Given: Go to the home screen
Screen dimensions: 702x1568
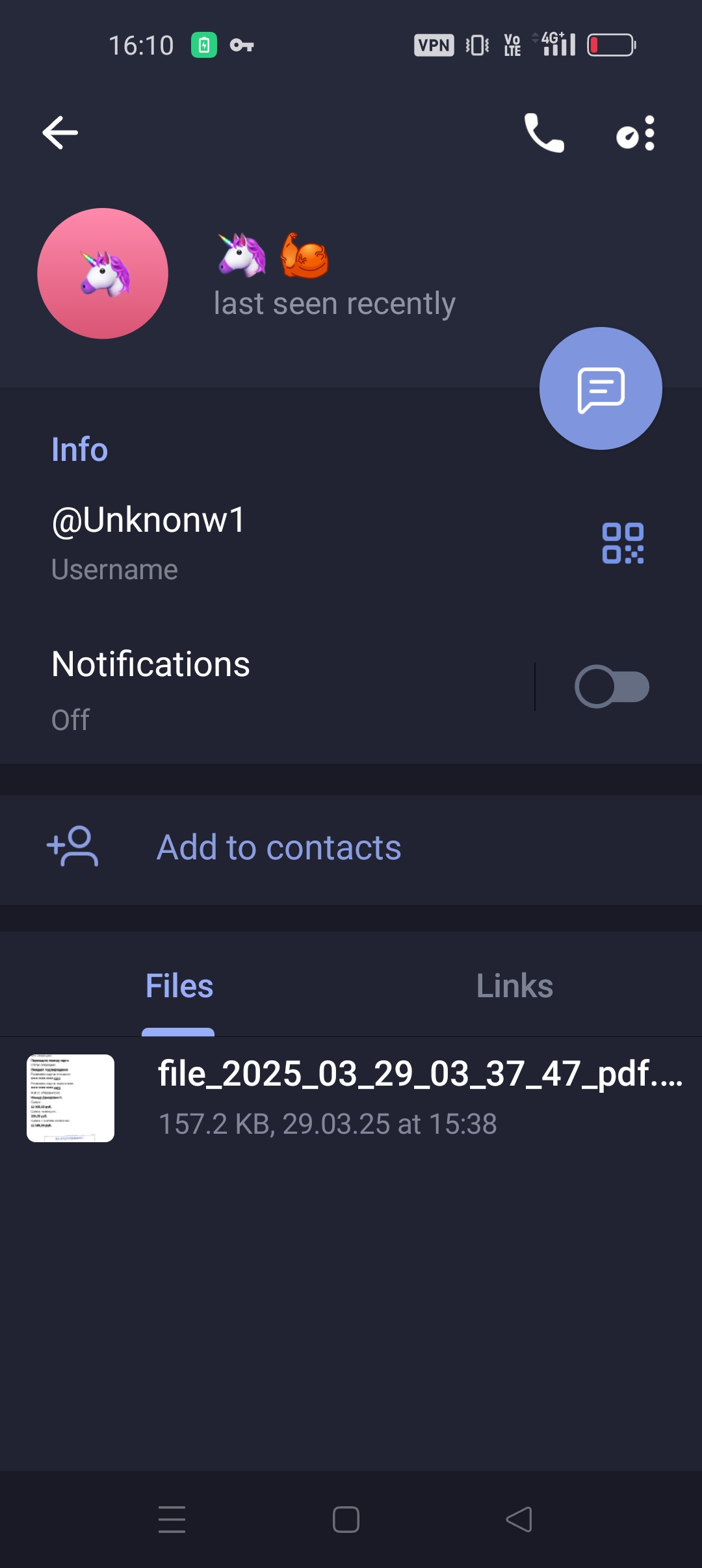Looking at the screenshot, I should tap(346, 1519).
